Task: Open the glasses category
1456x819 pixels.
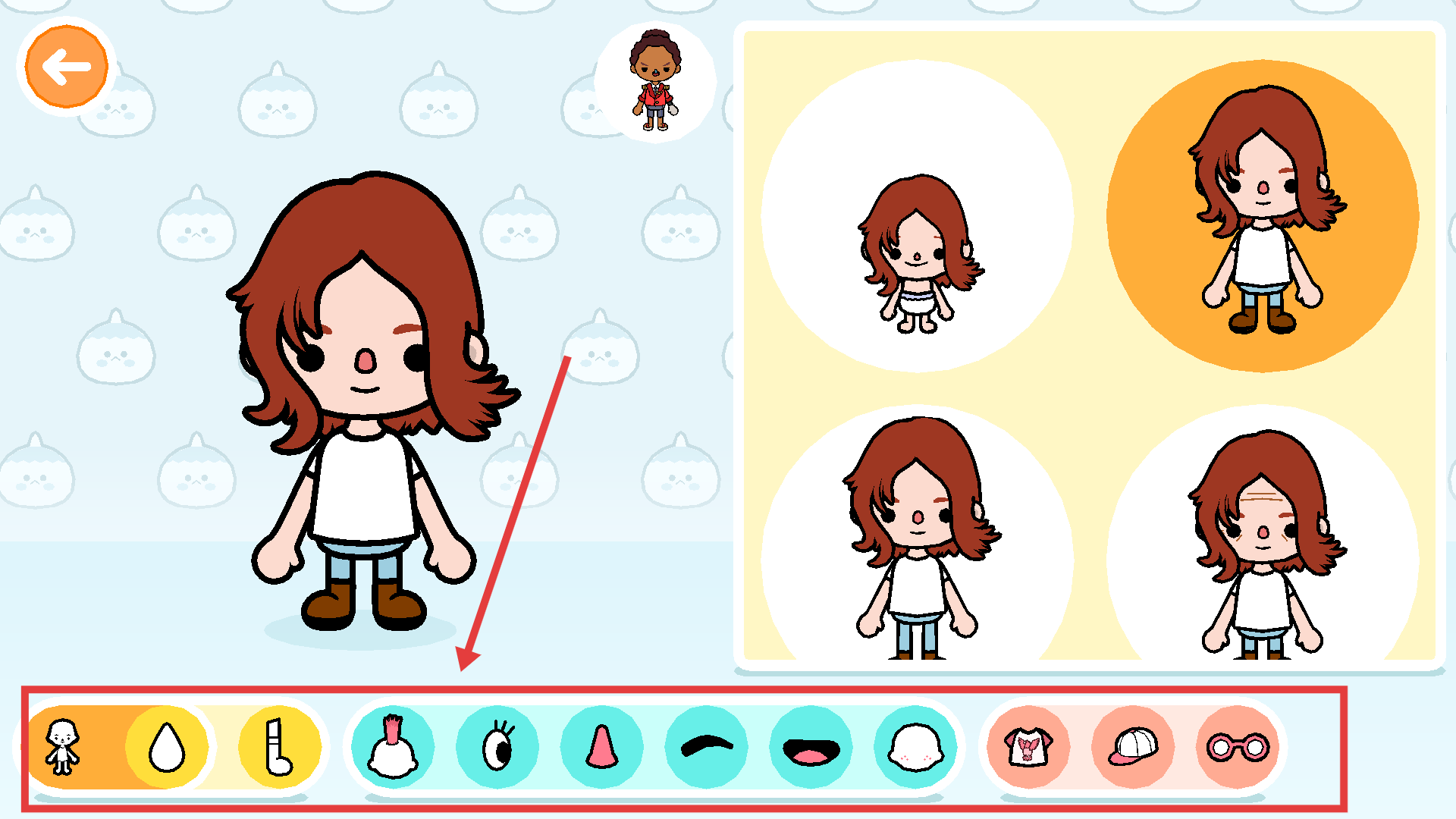Action: click(x=1238, y=747)
